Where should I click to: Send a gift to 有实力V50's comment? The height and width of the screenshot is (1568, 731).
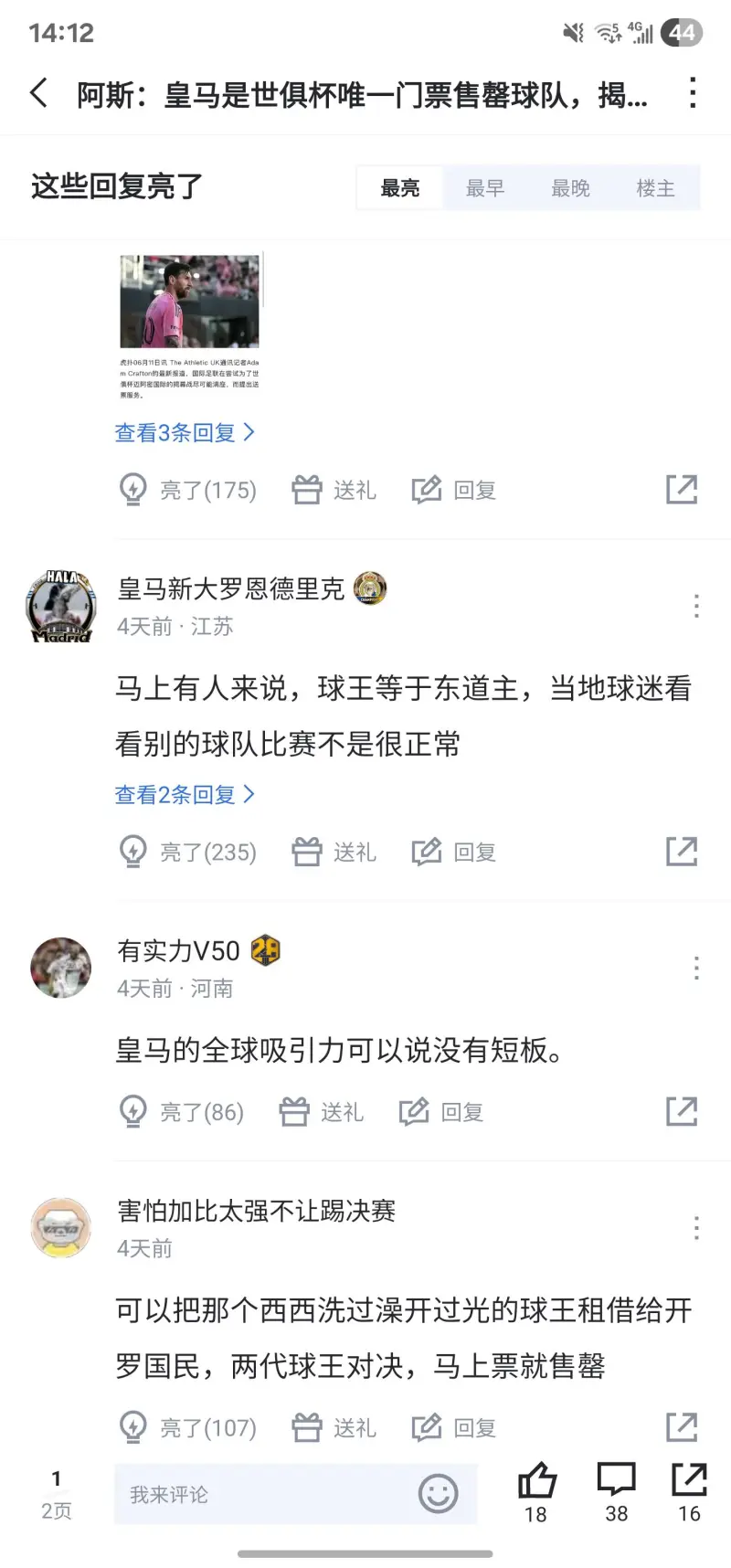point(321,1112)
